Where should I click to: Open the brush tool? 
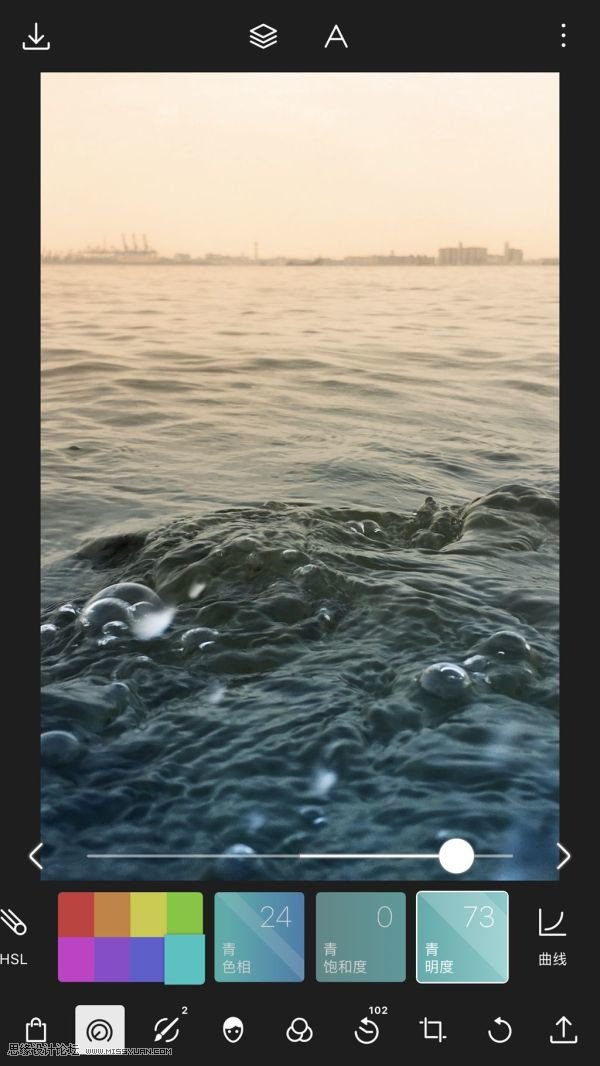tap(166, 1030)
